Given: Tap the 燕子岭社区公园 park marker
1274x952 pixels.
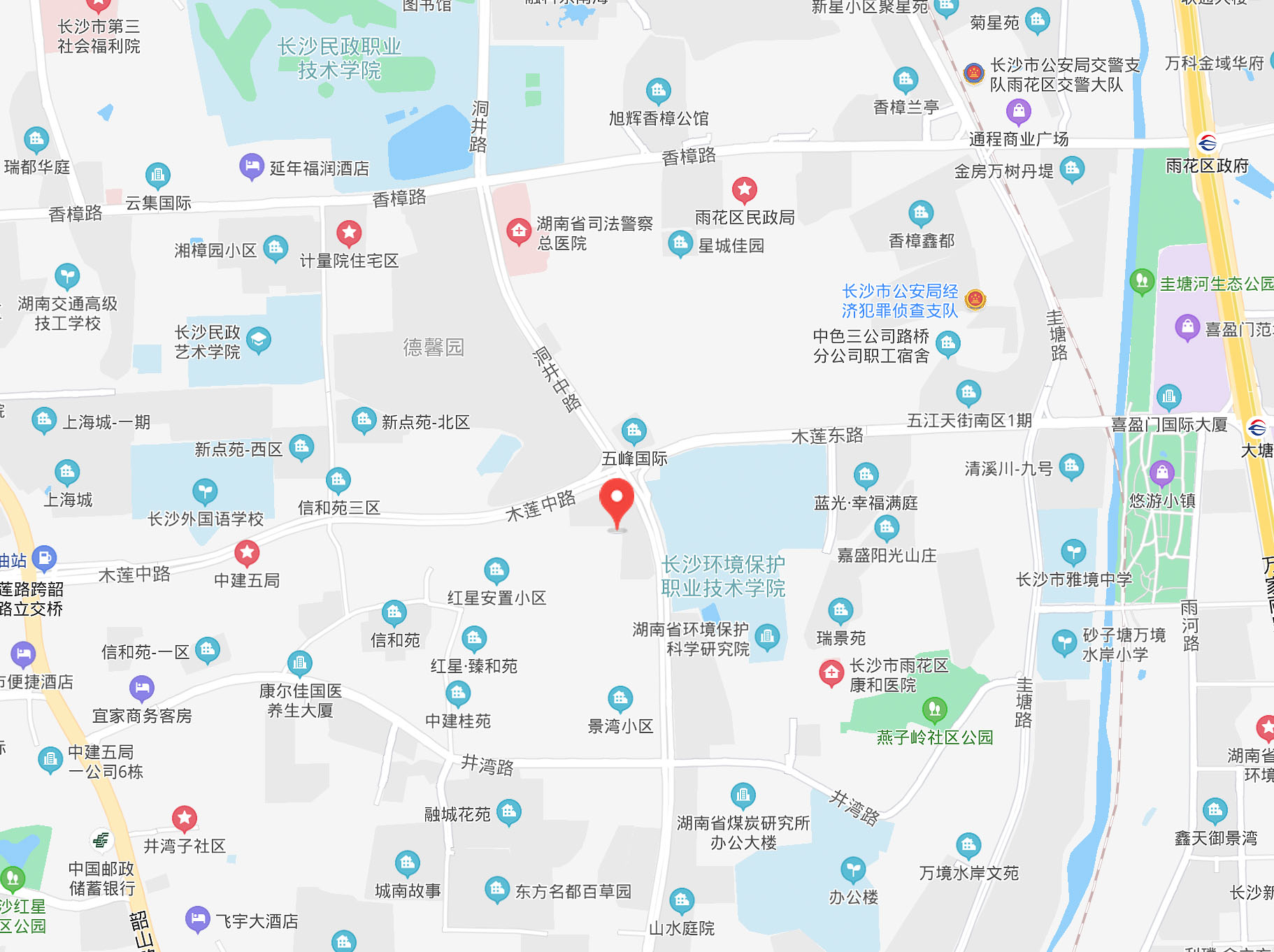Looking at the screenshot, I should click(934, 710).
